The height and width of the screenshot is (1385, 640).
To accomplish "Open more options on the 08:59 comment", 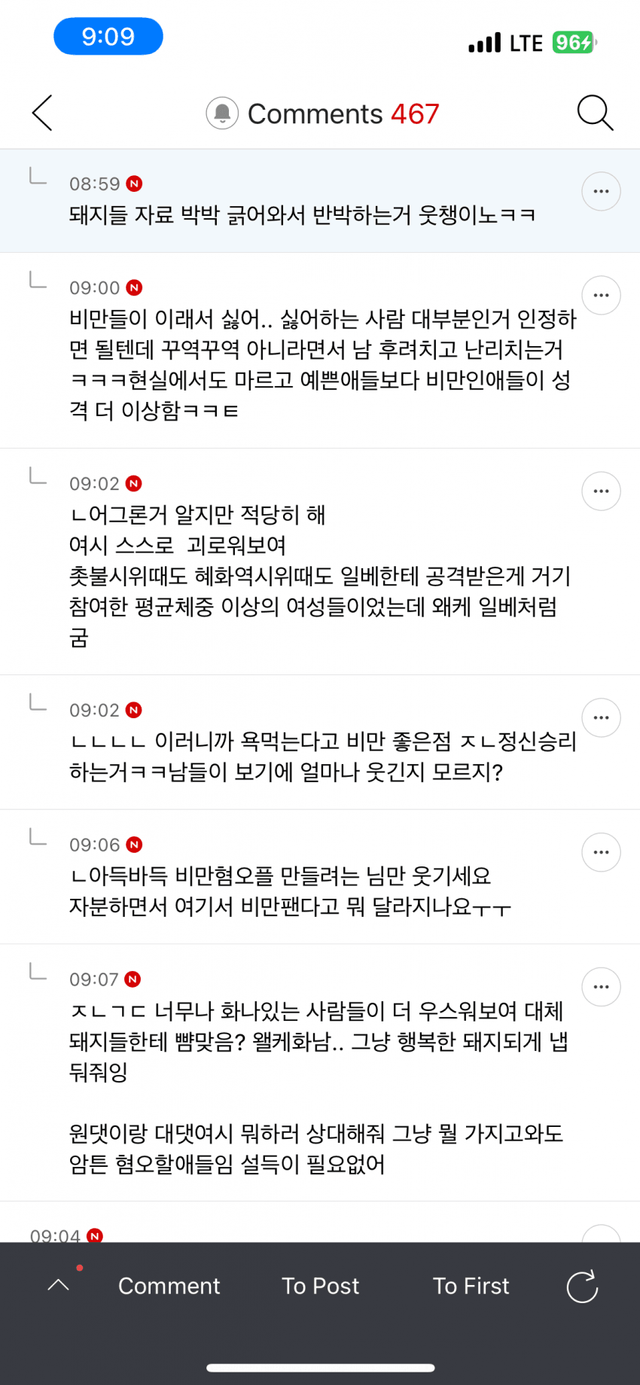I will (x=601, y=191).
